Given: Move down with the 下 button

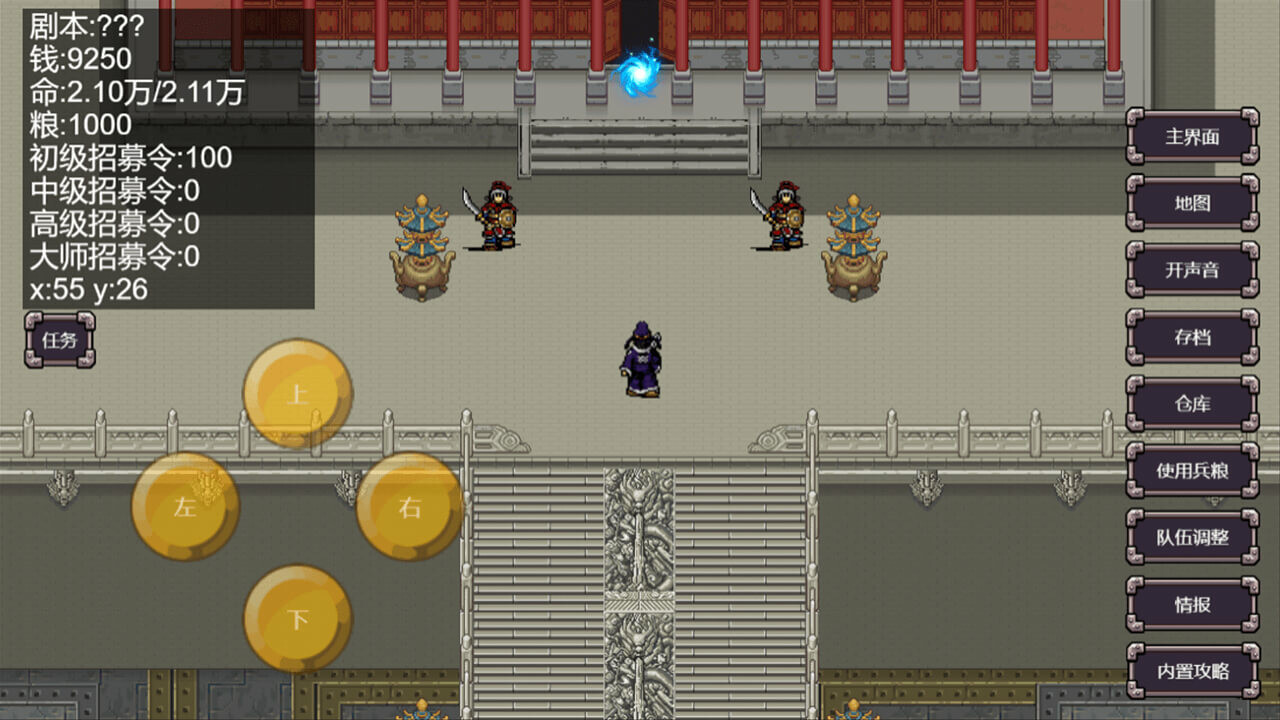Looking at the screenshot, I should click(x=298, y=618).
